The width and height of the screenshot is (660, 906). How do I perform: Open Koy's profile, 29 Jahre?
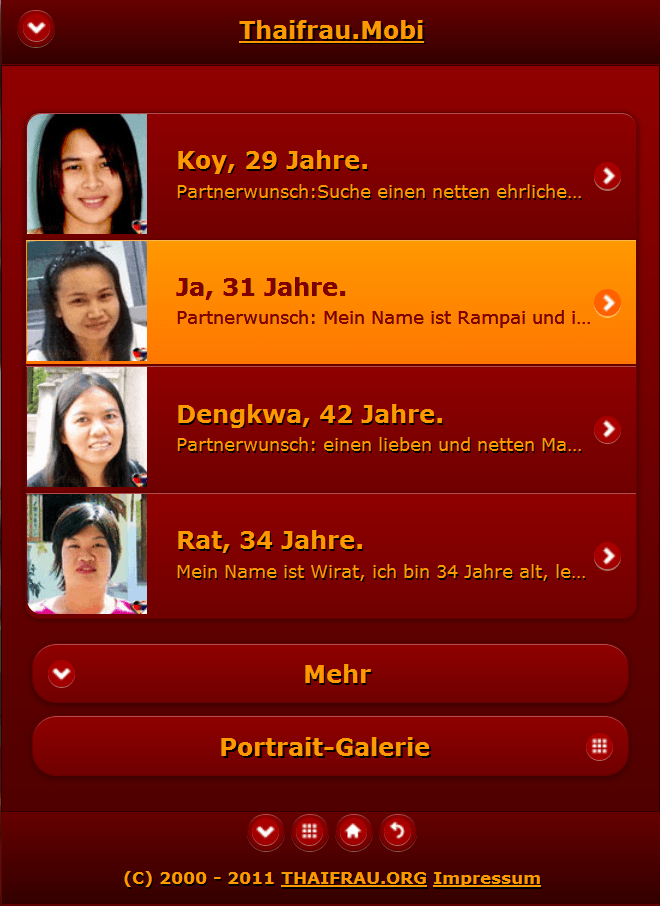point(380,175)
